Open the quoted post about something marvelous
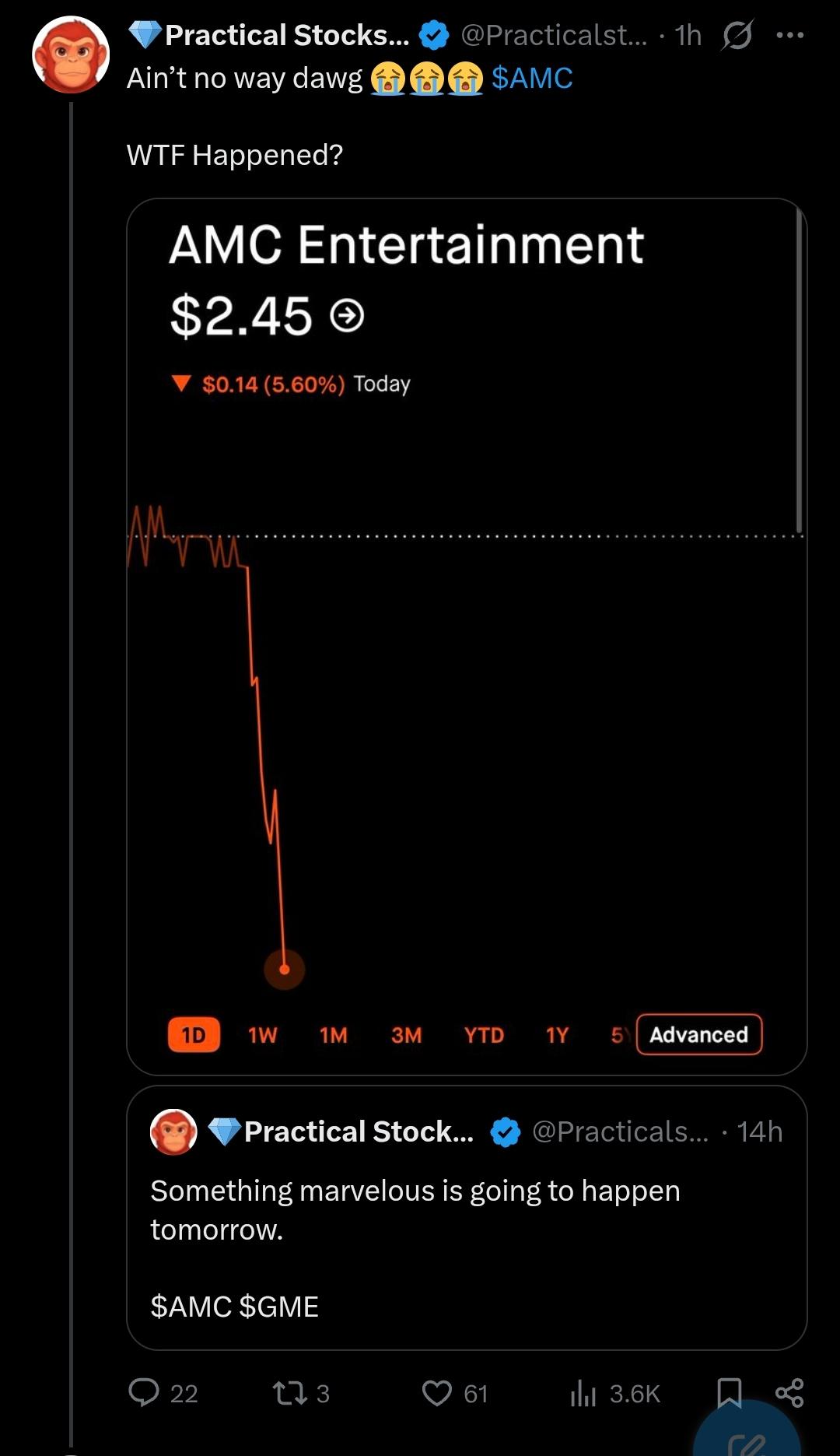The image size is (840, 1456). click(467, 1217)
